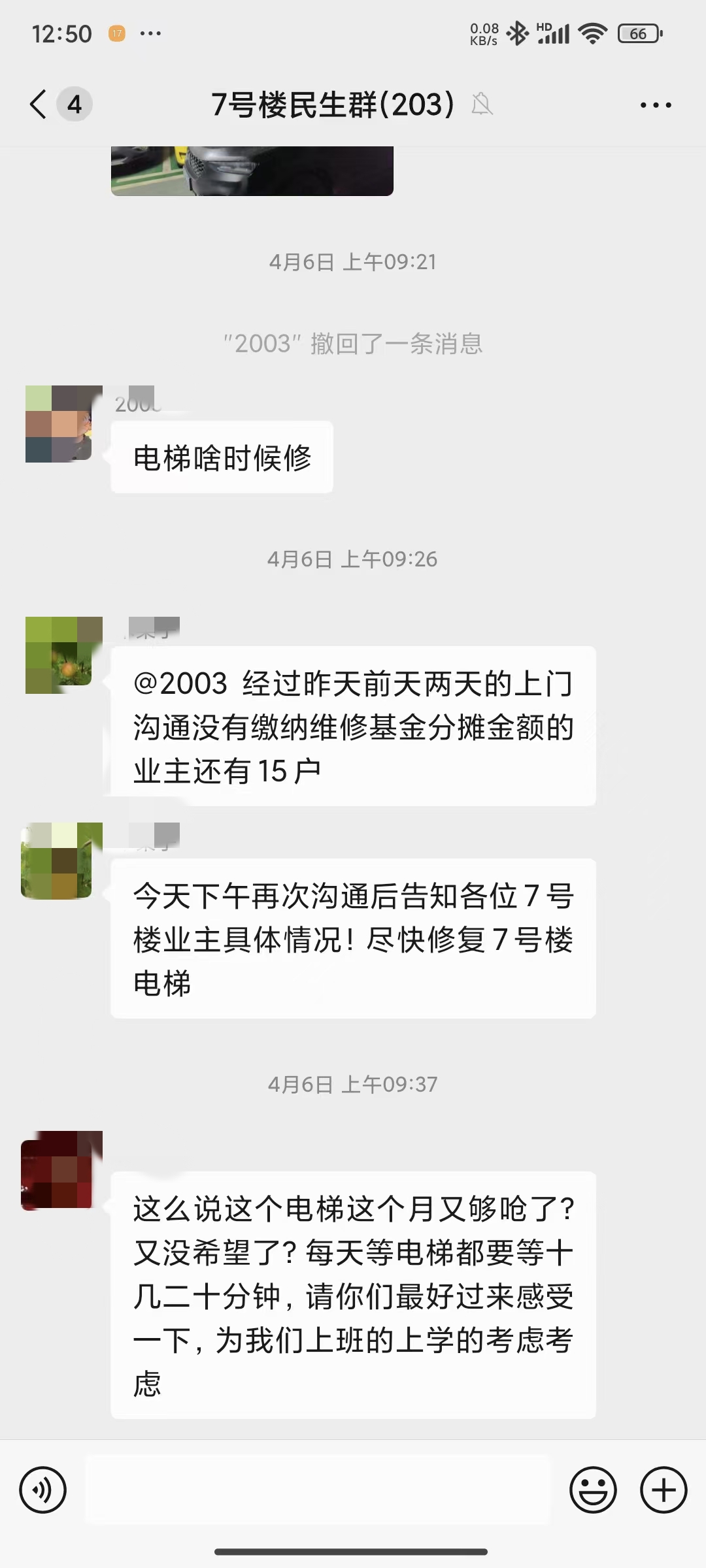This screenshot has width=706, height=1568.
Task: Open the plus attachments menu
Action: (x=663, y=1490)
